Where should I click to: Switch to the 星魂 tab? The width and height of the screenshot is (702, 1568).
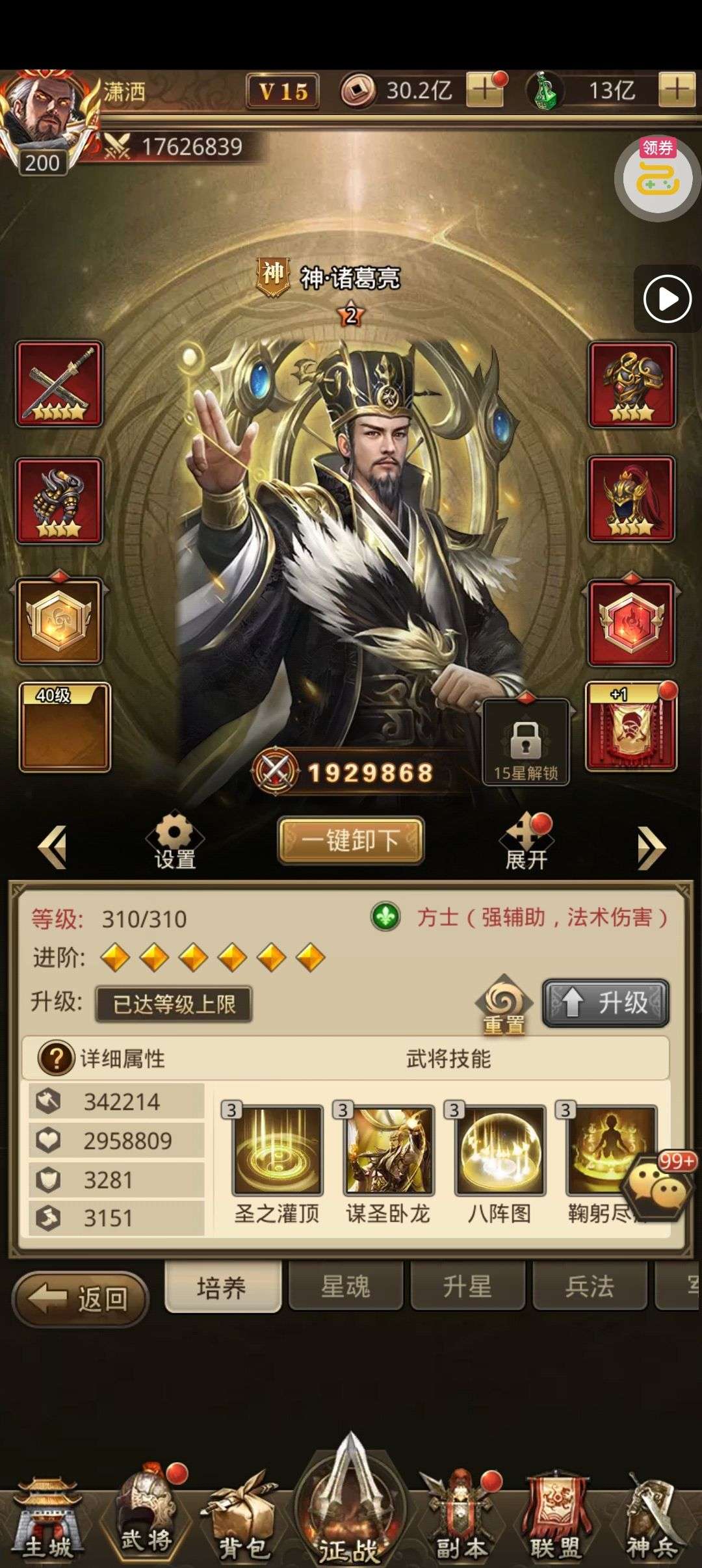[x=345, y=1287]
